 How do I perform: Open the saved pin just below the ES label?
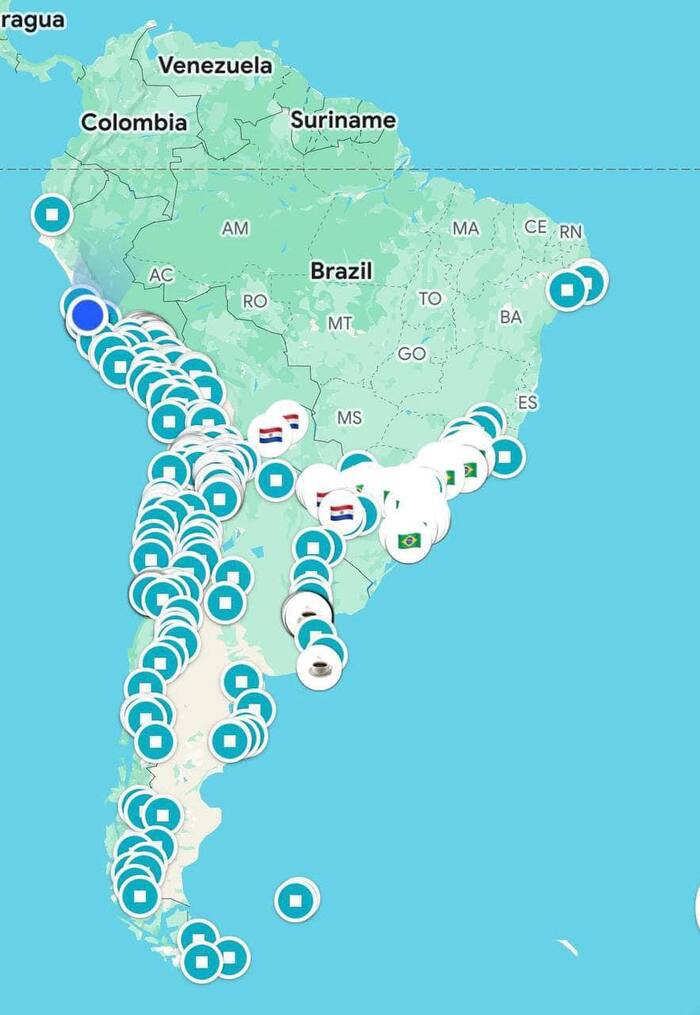click(x=505, y=457)
